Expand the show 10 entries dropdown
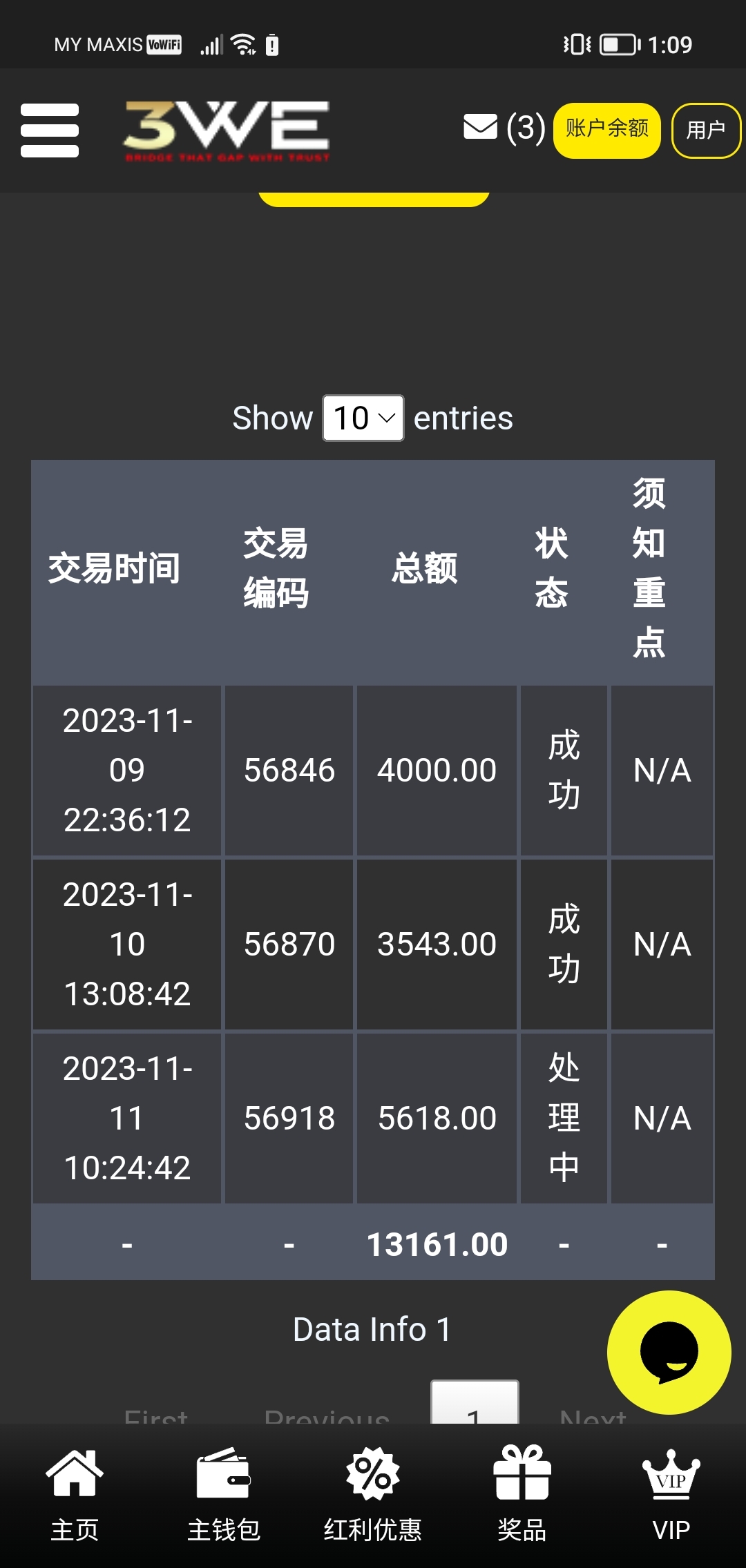This screenshot has width=746, height=1568. pyautogui.click(x=363, y=418)
